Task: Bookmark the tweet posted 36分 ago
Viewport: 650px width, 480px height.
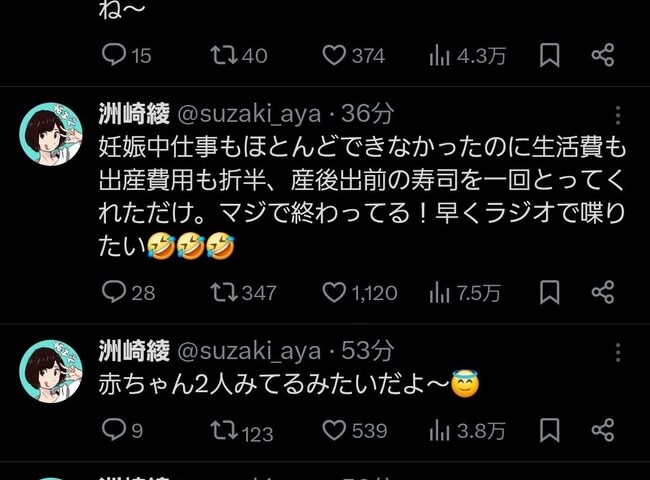Action: 549,292
